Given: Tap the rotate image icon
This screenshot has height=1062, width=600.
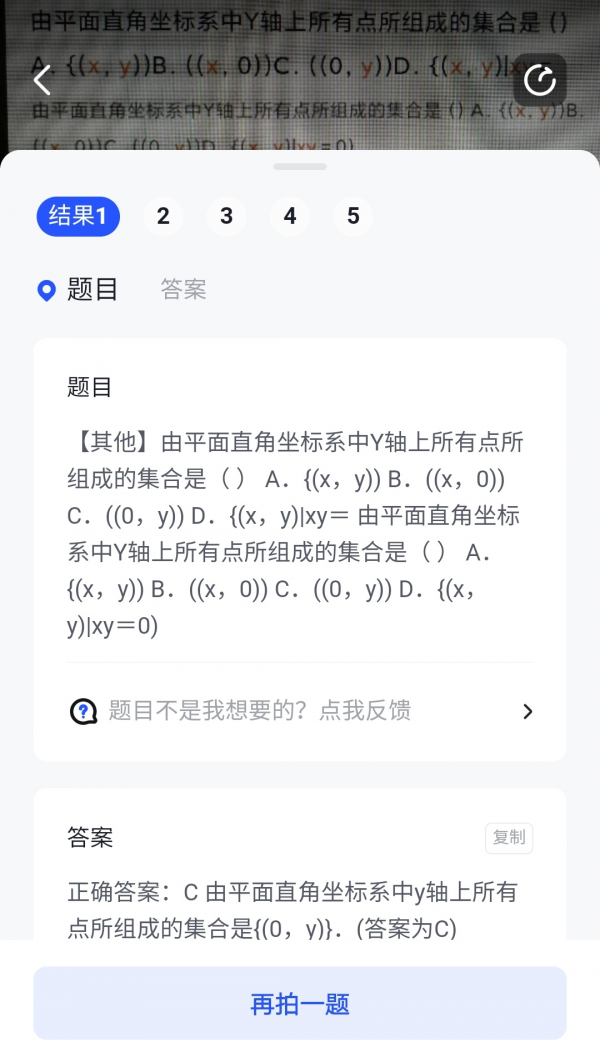Looking at the screenshot, I should pos(540,81).
